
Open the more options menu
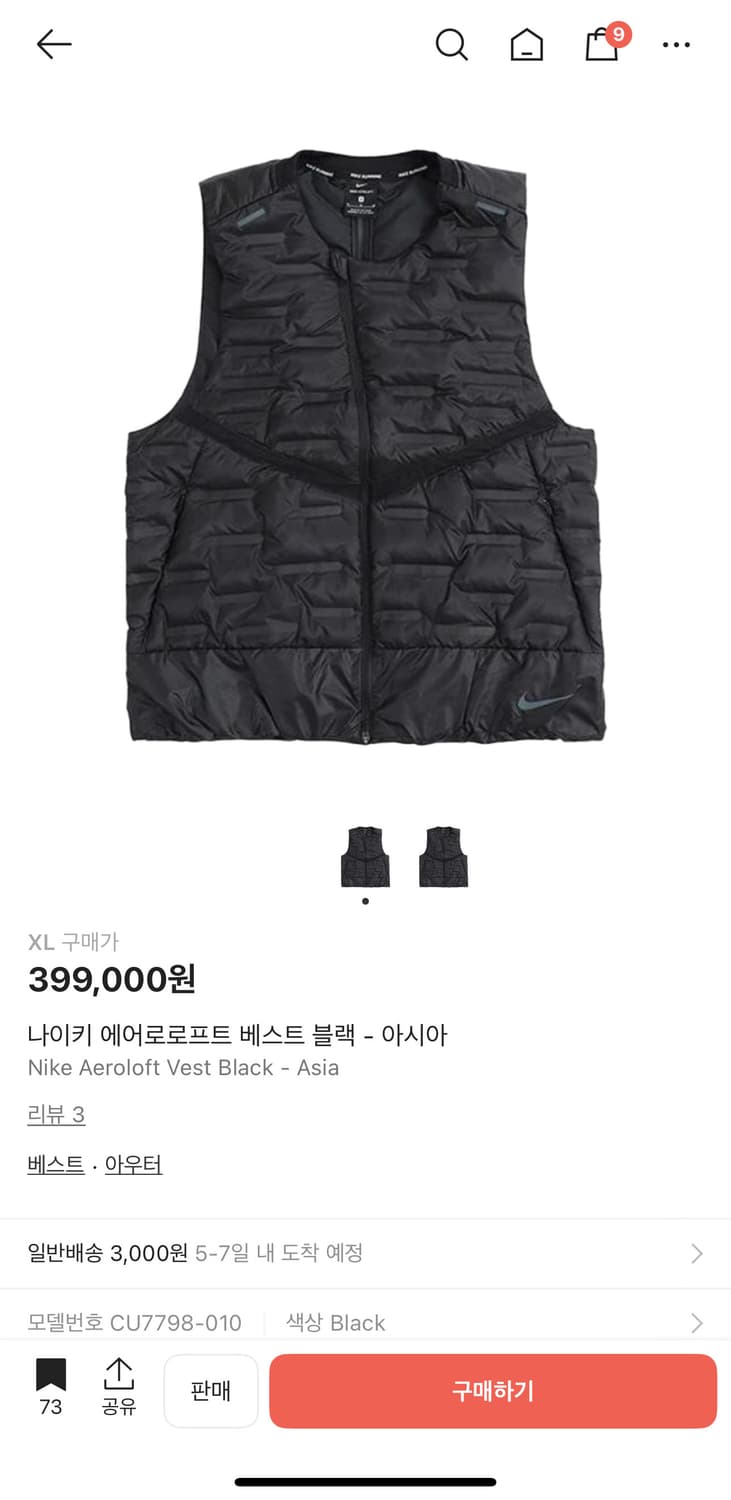[x=677, y=45]
